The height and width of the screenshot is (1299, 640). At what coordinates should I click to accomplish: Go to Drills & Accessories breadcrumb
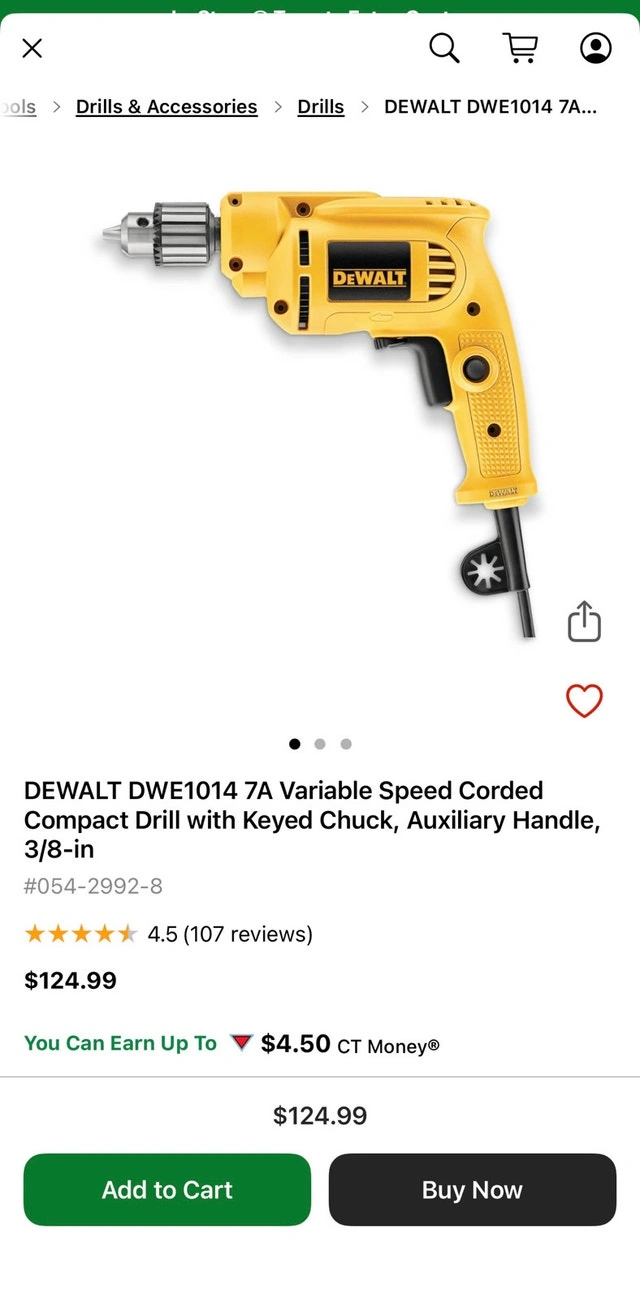166,107
